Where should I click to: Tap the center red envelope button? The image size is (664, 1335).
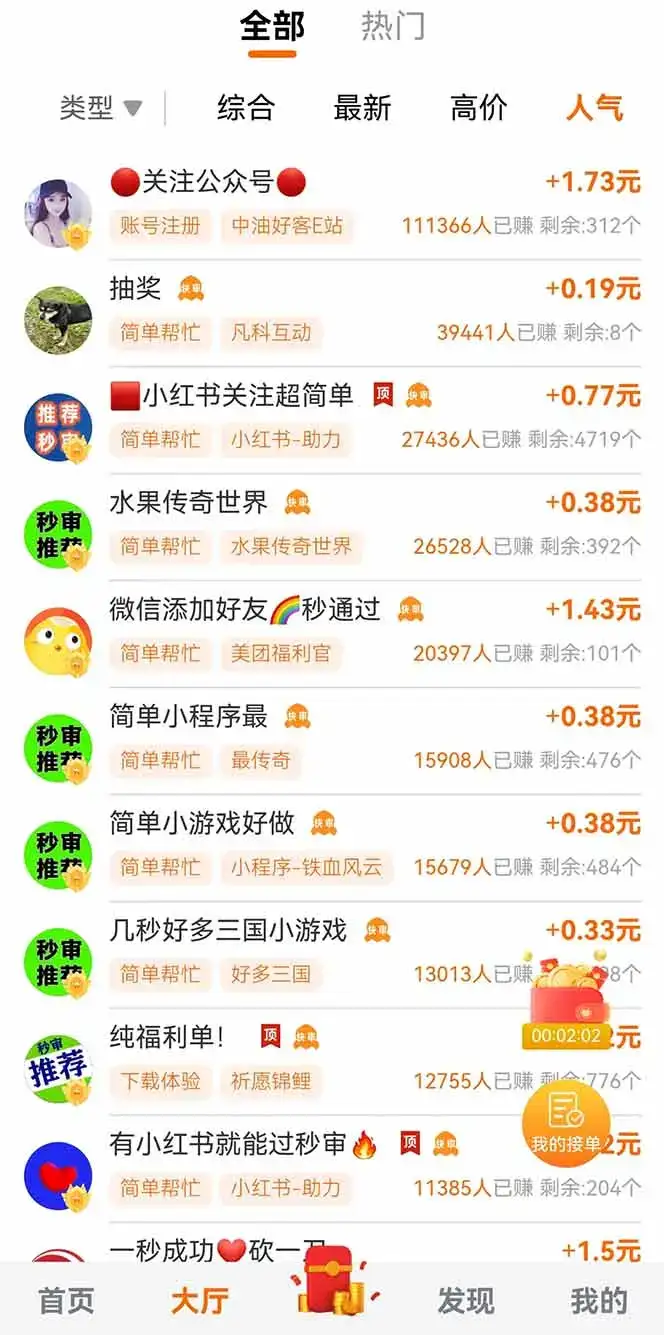click(x=335, y=1285)
